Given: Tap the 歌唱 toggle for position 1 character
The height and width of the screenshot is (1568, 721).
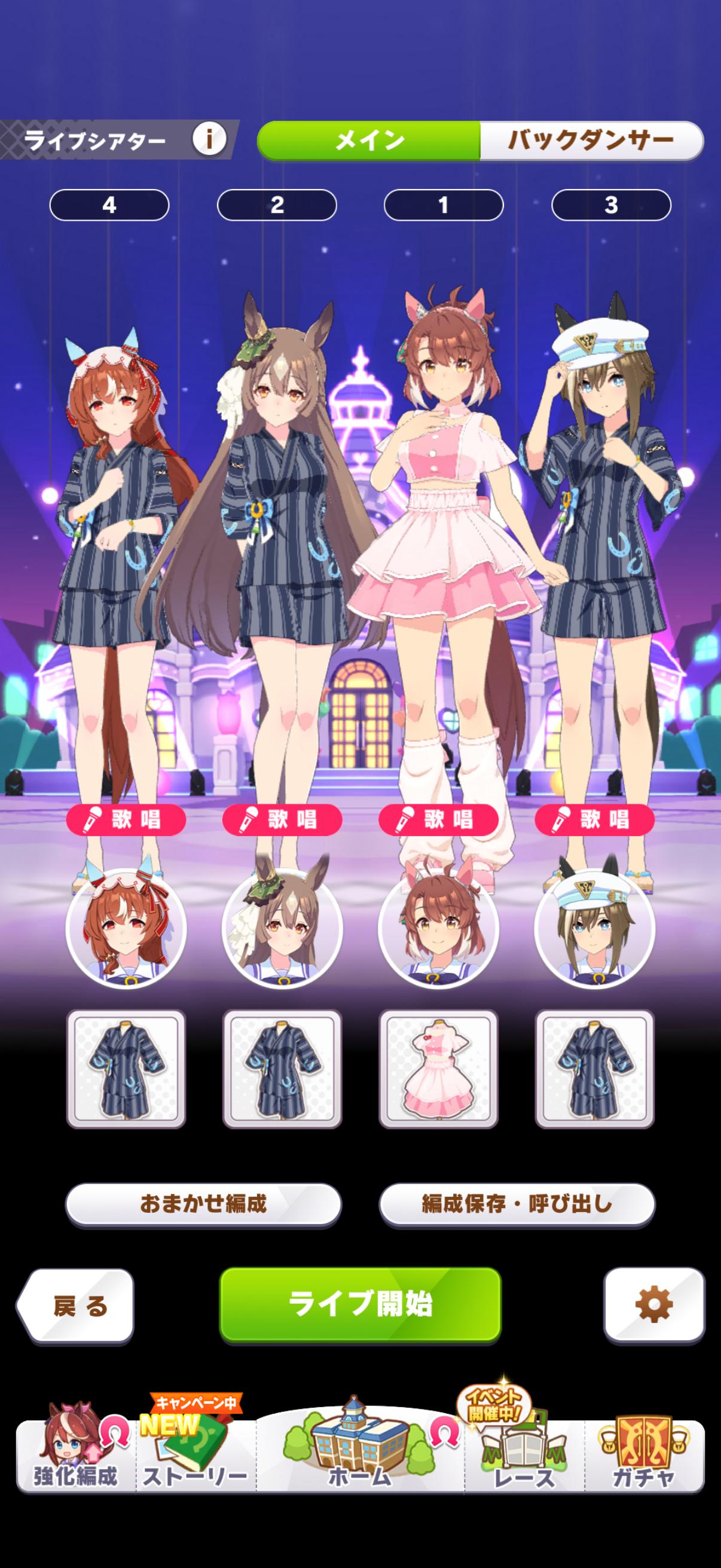Looking at the screenshot, I should tap(438, 819).
